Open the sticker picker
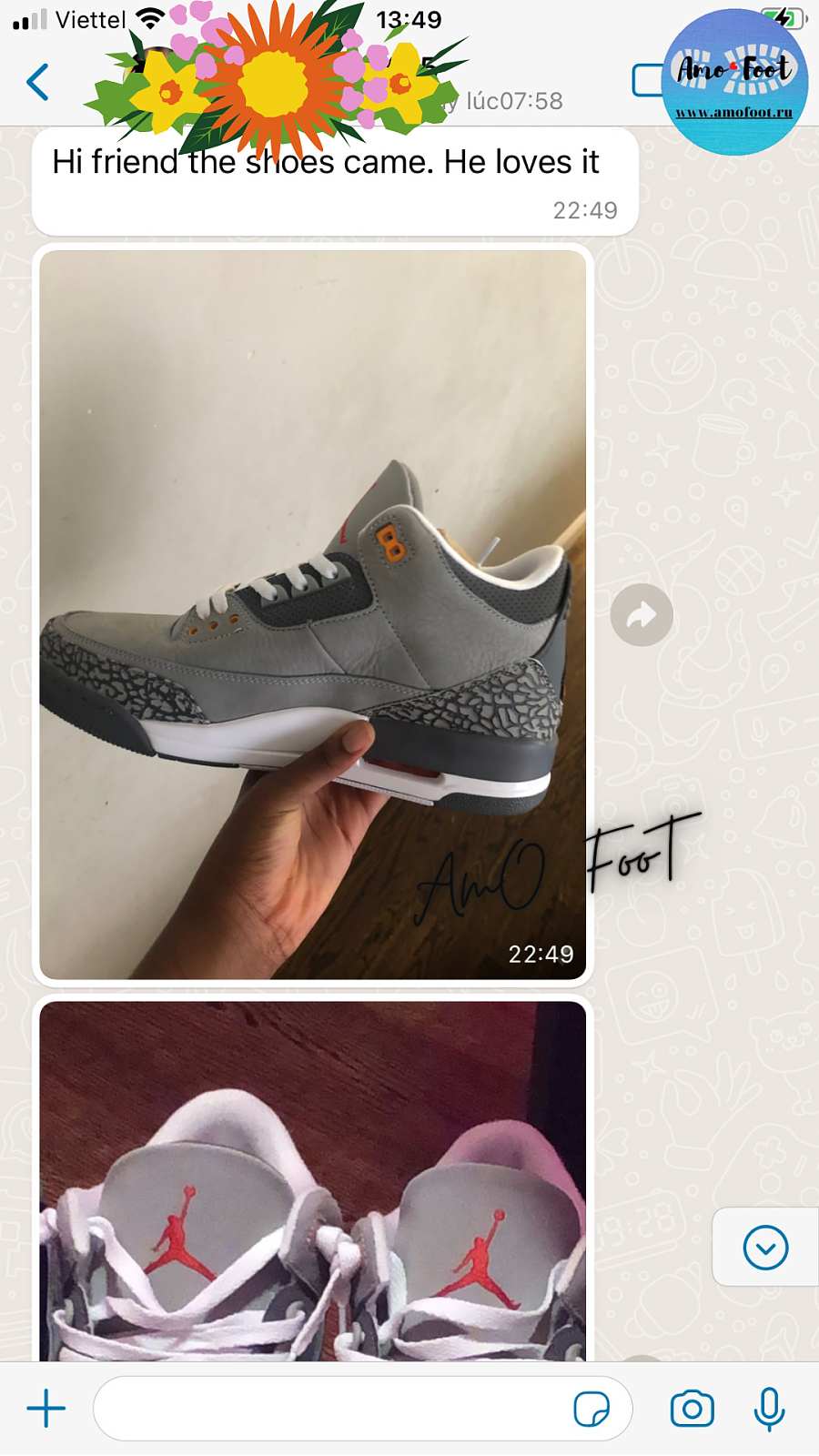Image resolution: width=819 pixels, height=1456 pixels. pyautogui.click(x=591, y=1409)
